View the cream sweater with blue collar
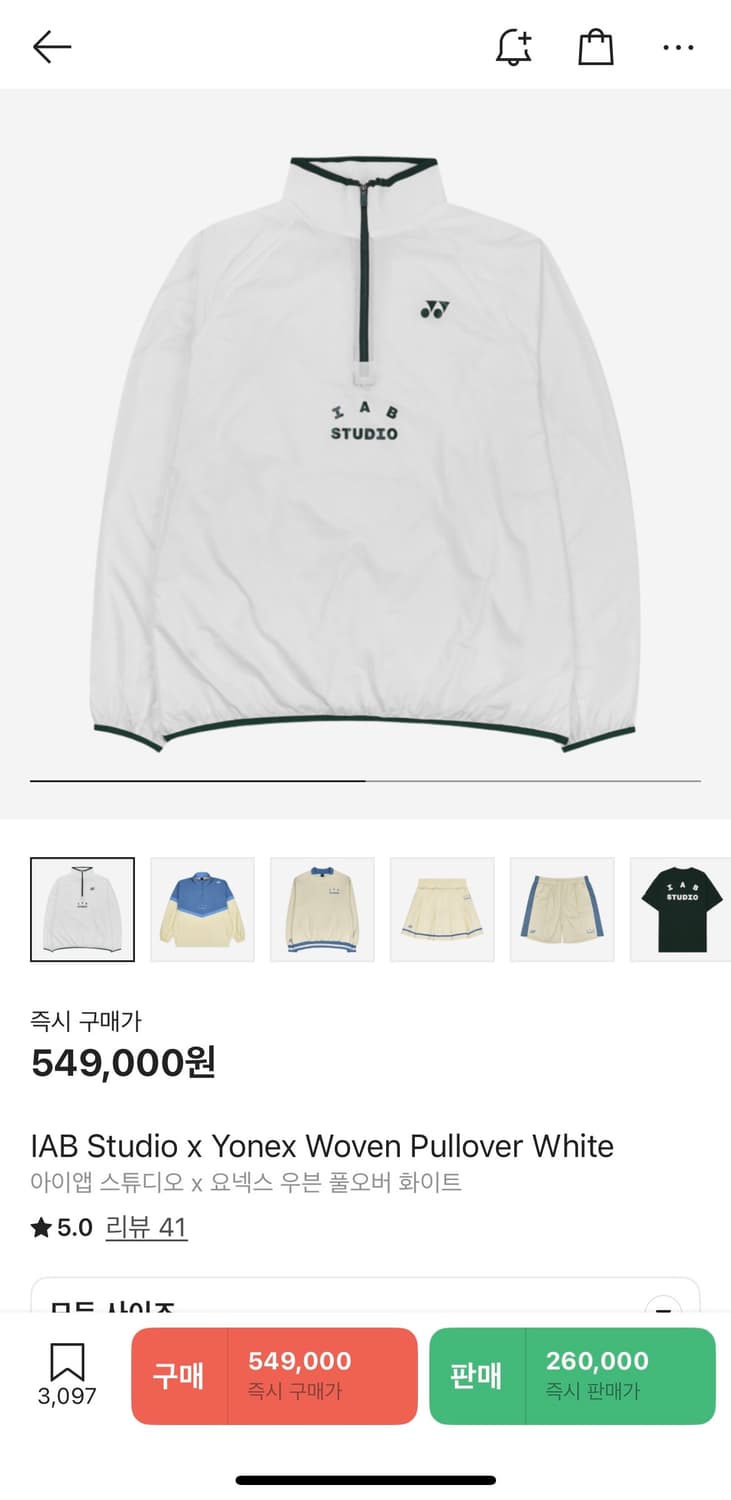This screenshot has height=1500, width=731. point(322,909)
